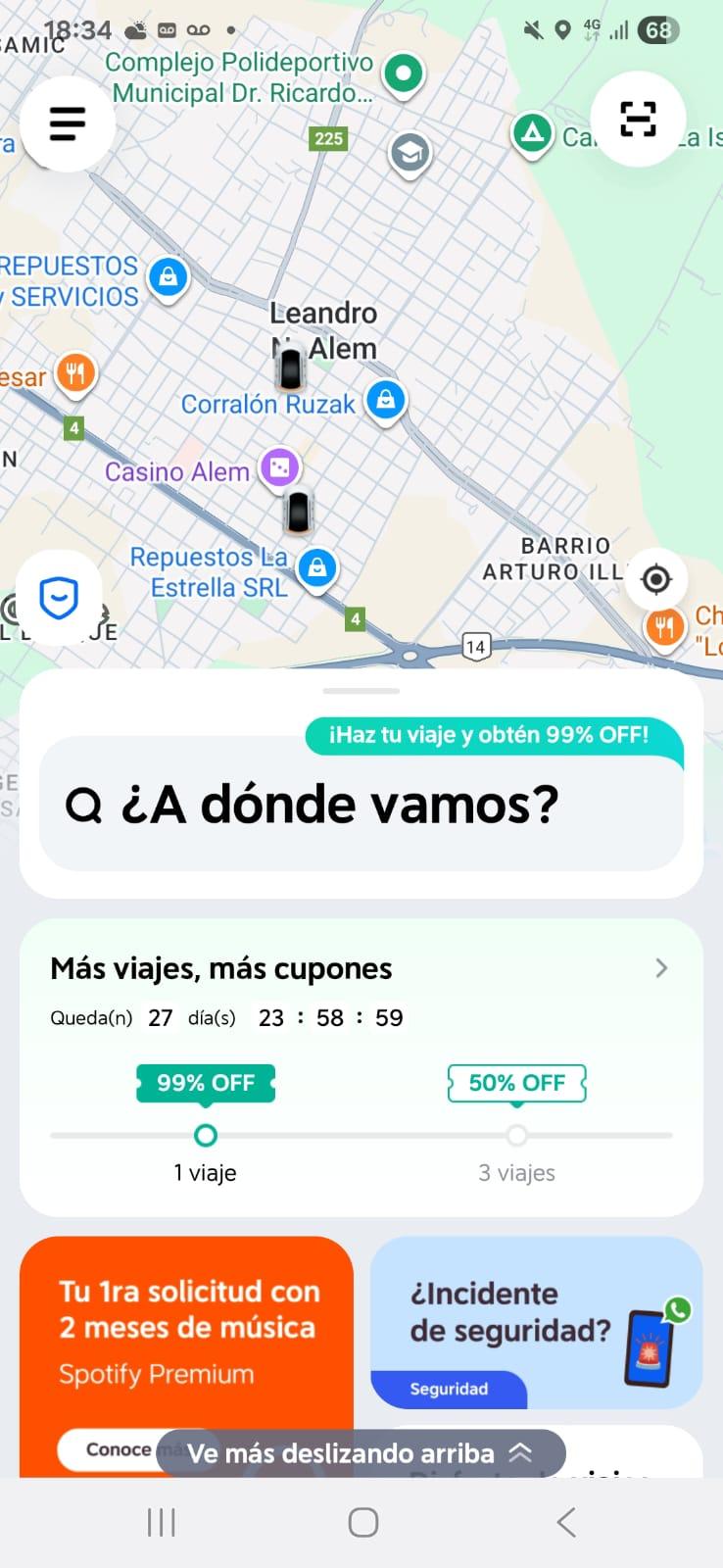Open the ¿Incidente de seguridad? card
Image resolution: width=723 pixels, height=1568 pixels.
(x=537, y=1322)
